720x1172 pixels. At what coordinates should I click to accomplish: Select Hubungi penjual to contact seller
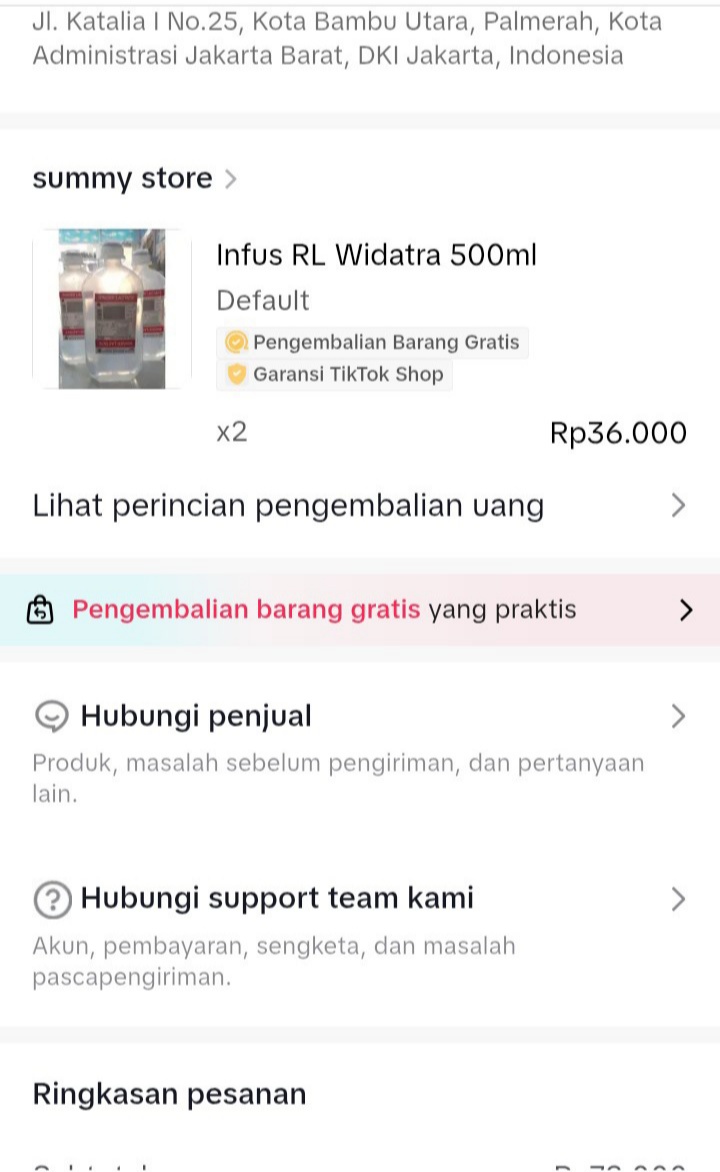coord(359,716)
